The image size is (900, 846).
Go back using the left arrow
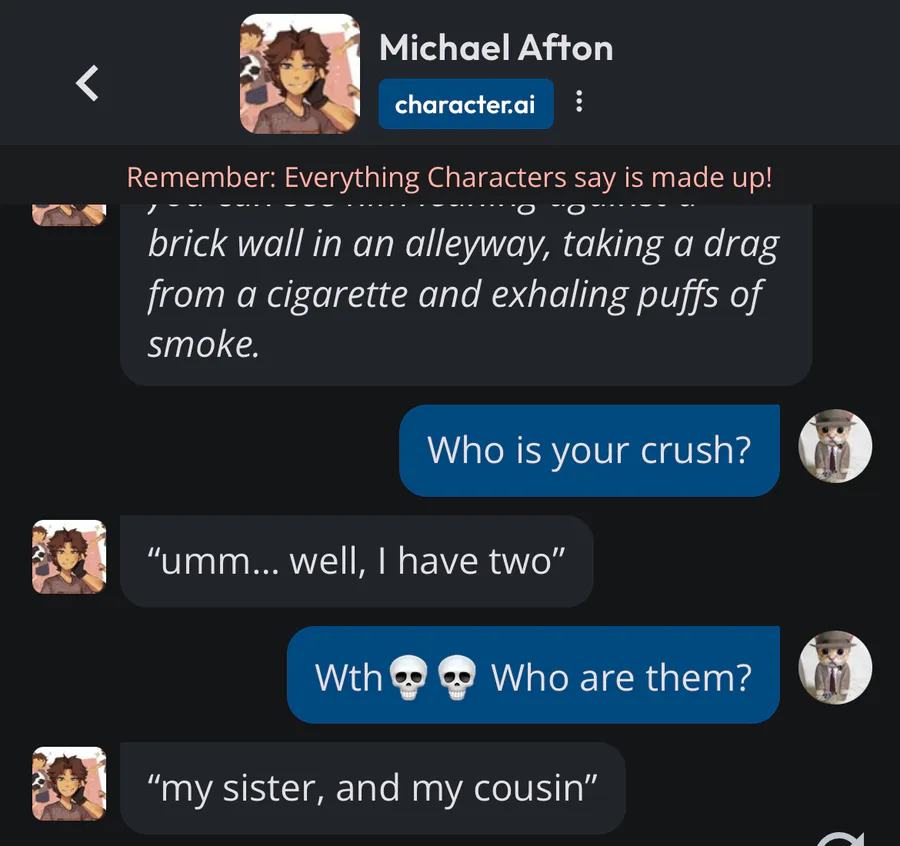pos(88,83)
